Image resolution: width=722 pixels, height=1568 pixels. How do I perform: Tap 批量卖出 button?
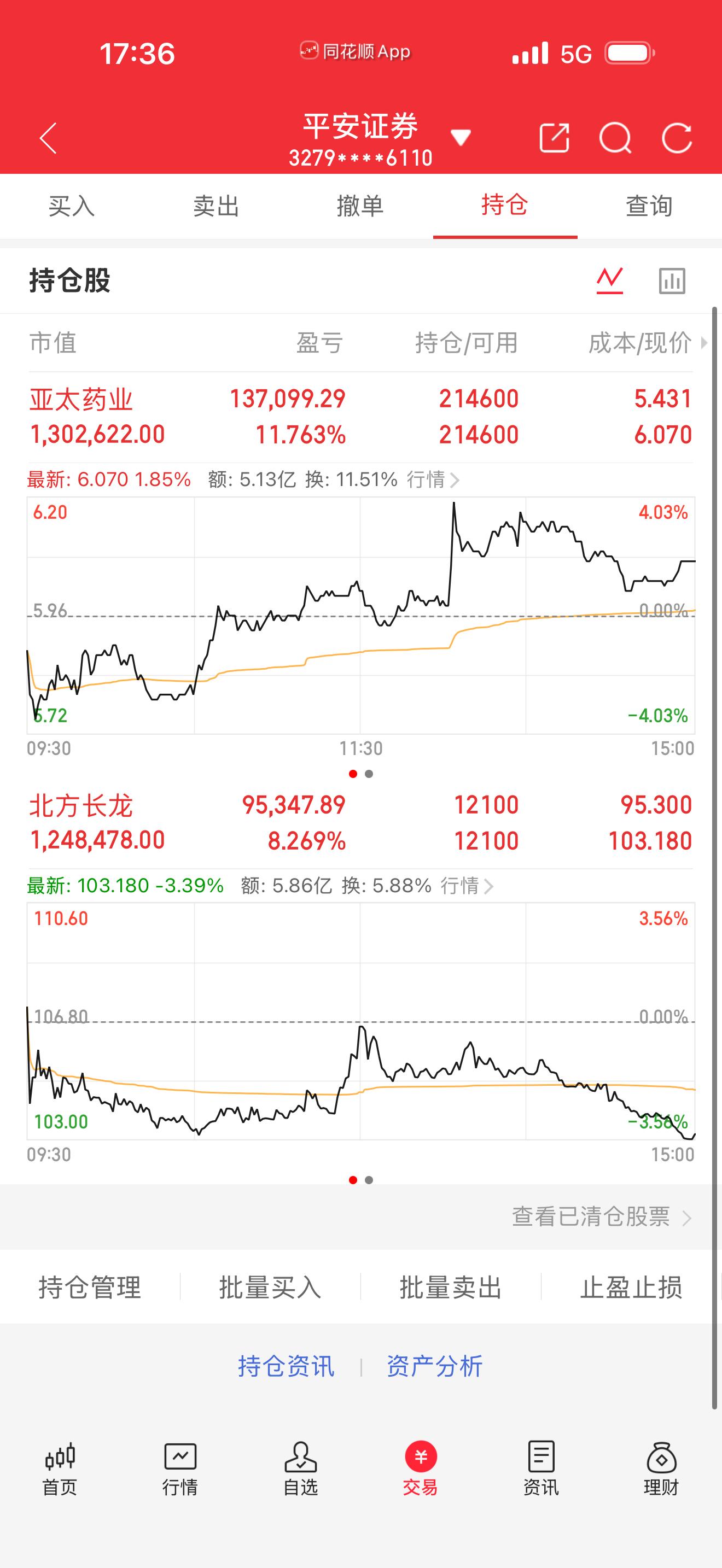(x=451, y=1288)
